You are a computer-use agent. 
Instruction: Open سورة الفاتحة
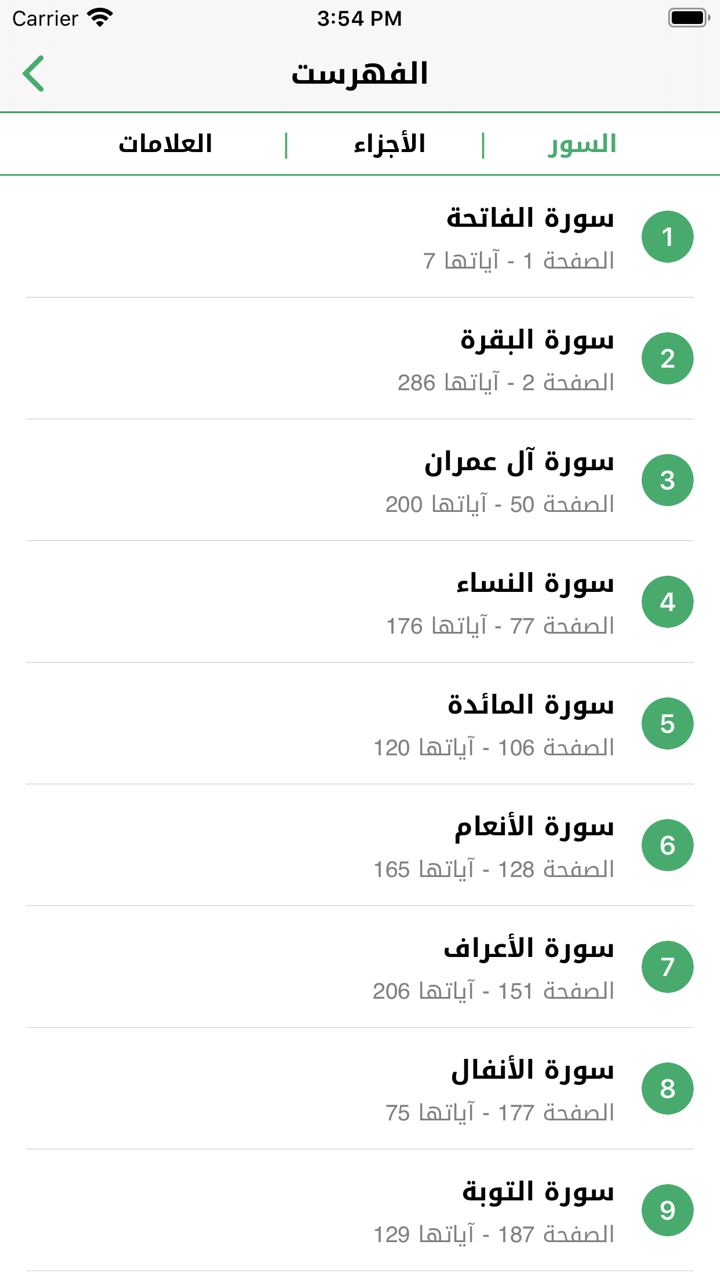click(x=360, y=237)
